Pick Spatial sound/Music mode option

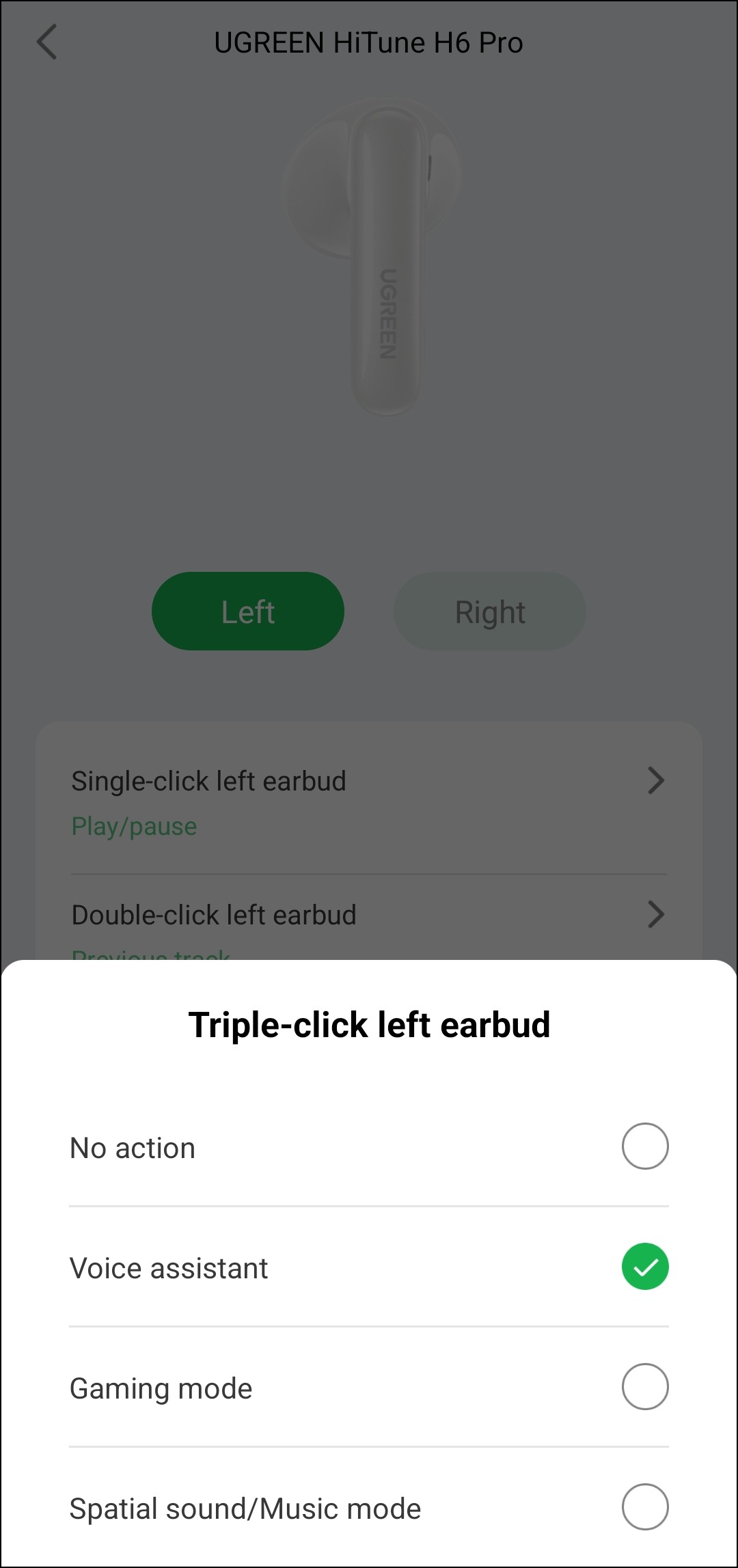click(x=644, y=1507)
